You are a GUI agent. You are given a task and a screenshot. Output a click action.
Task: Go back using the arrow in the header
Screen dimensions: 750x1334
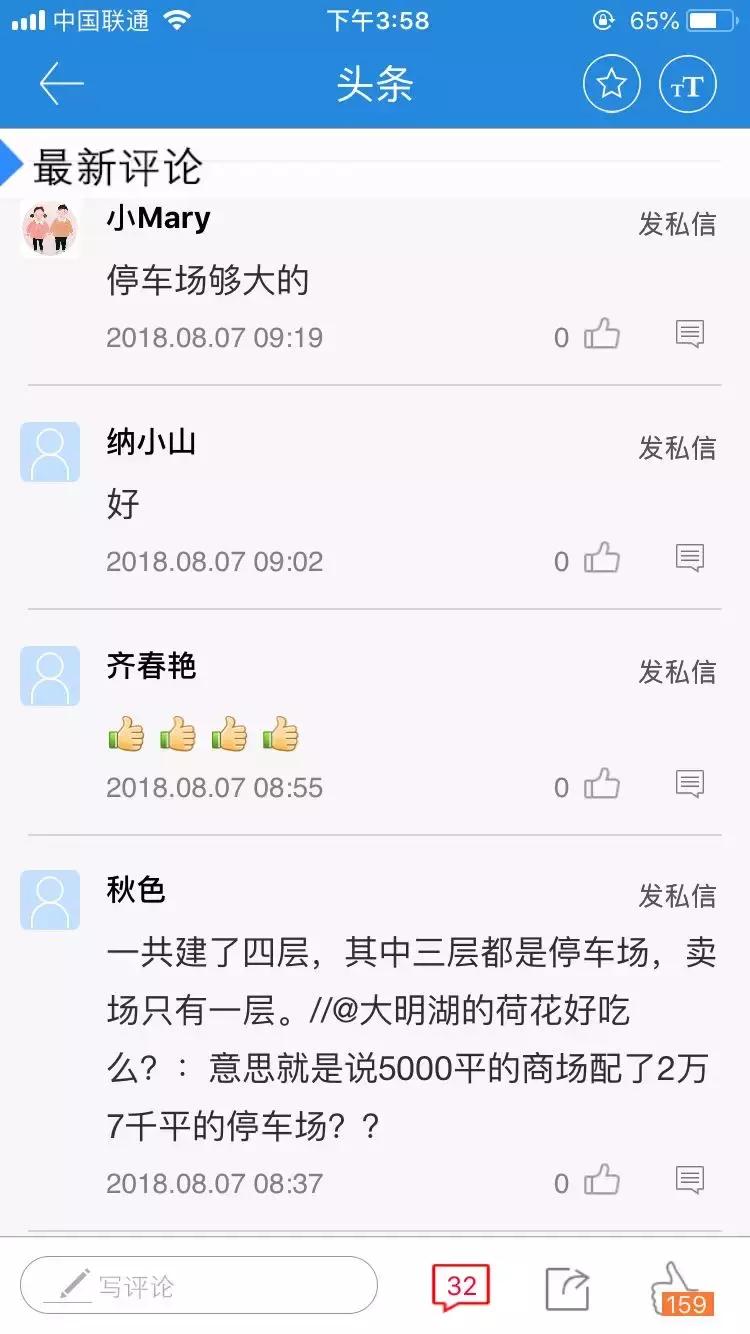(60, 84)
